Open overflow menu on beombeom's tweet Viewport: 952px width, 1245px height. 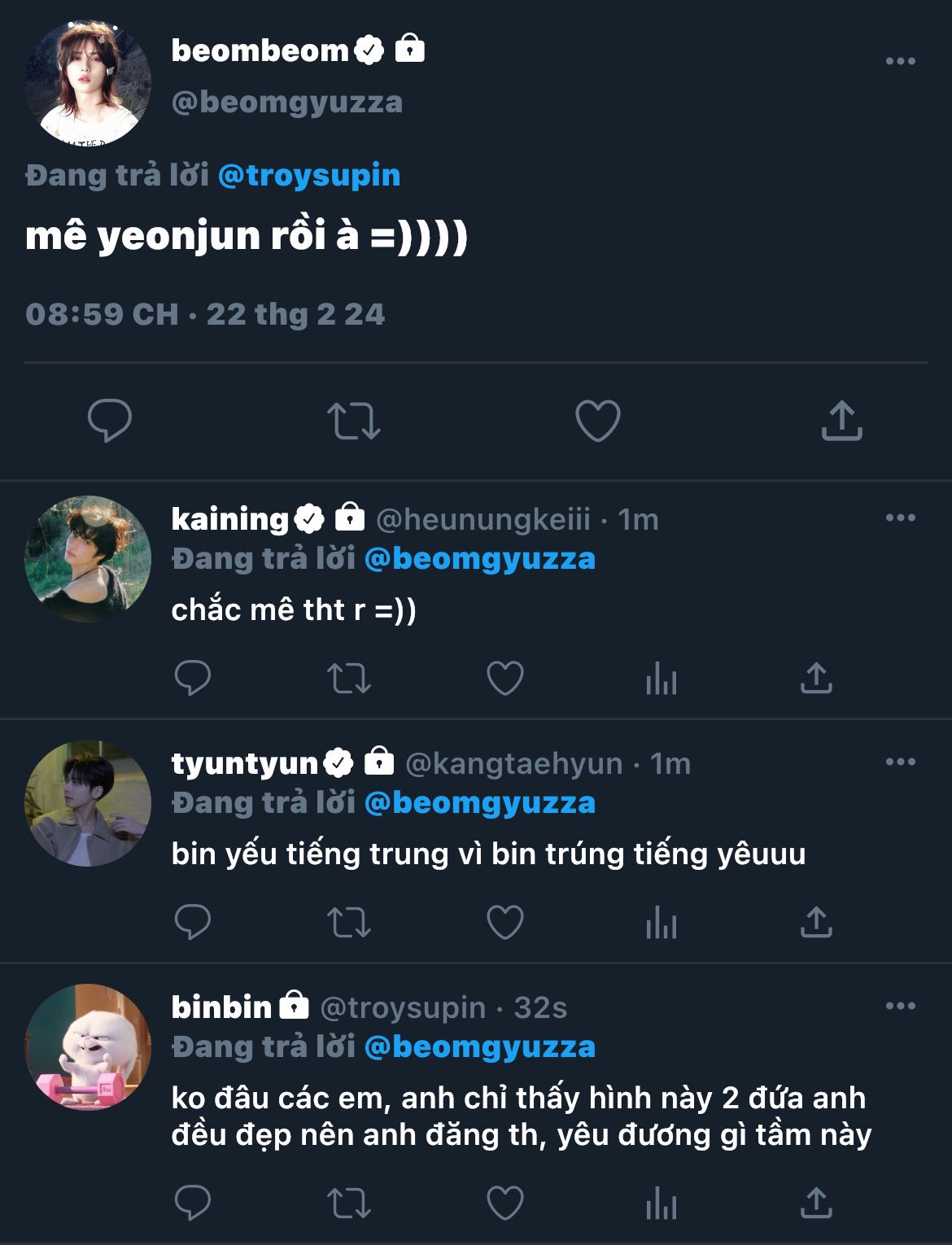coord(900,62)
